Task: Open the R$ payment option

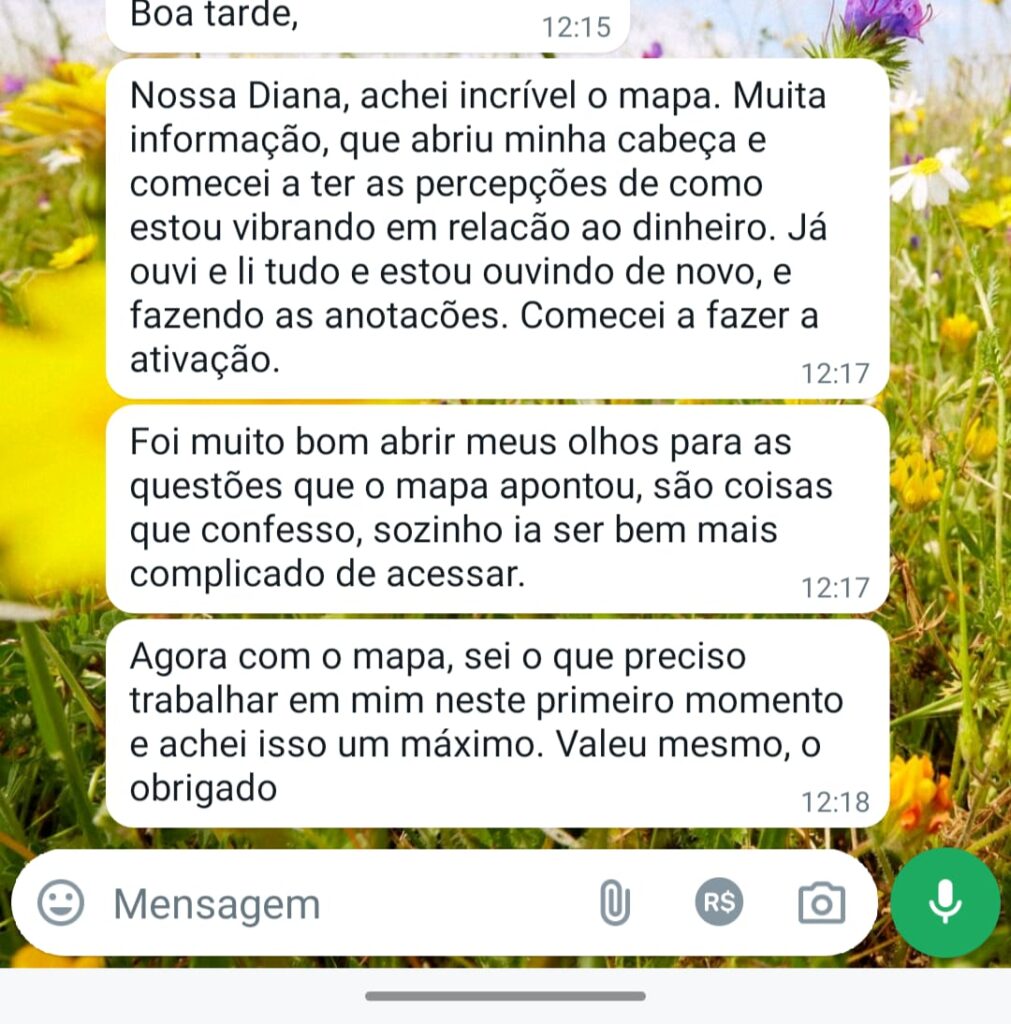Action: coord(719,903)
